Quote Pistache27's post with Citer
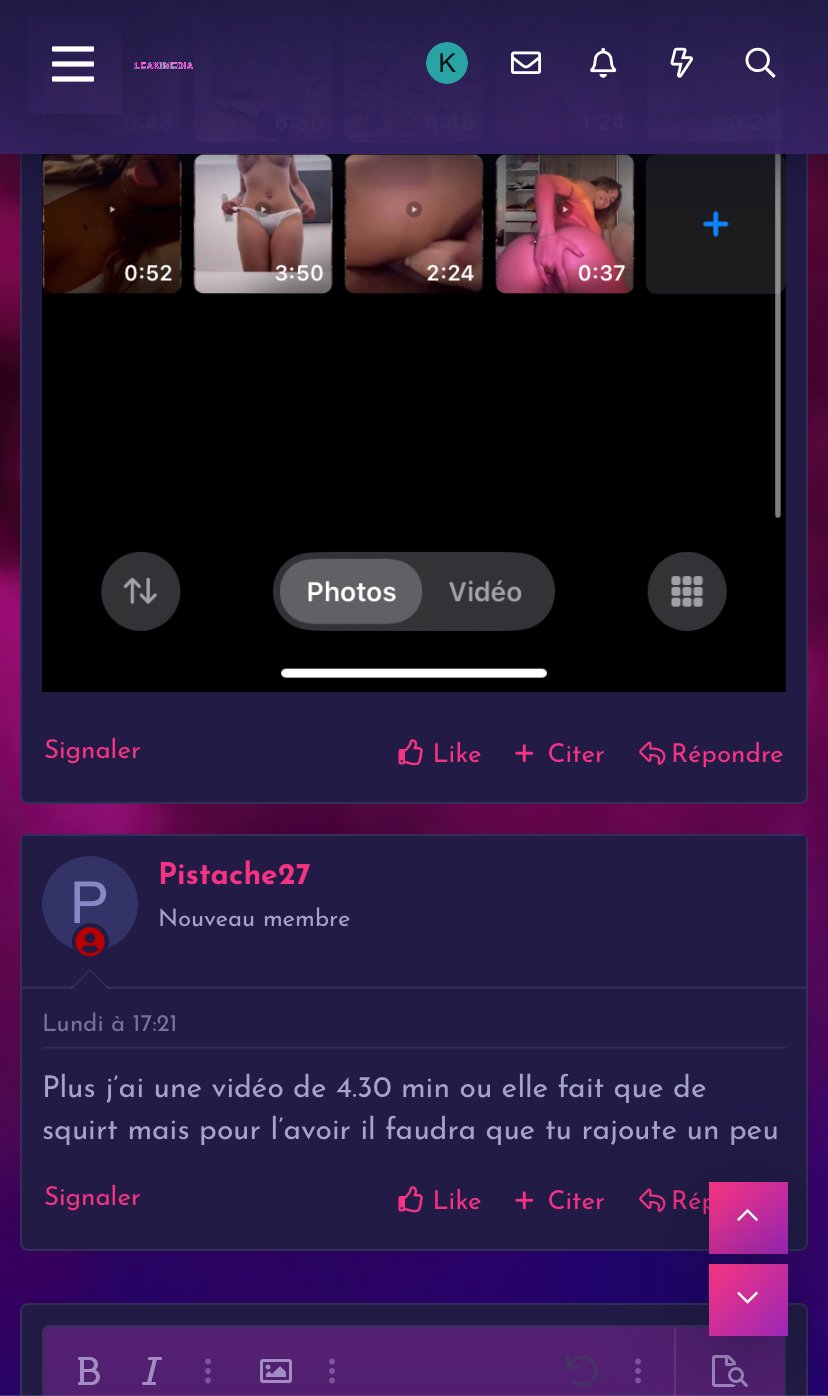The height and width of the screenshot is (1396, 828). [x=559, y=1201]
